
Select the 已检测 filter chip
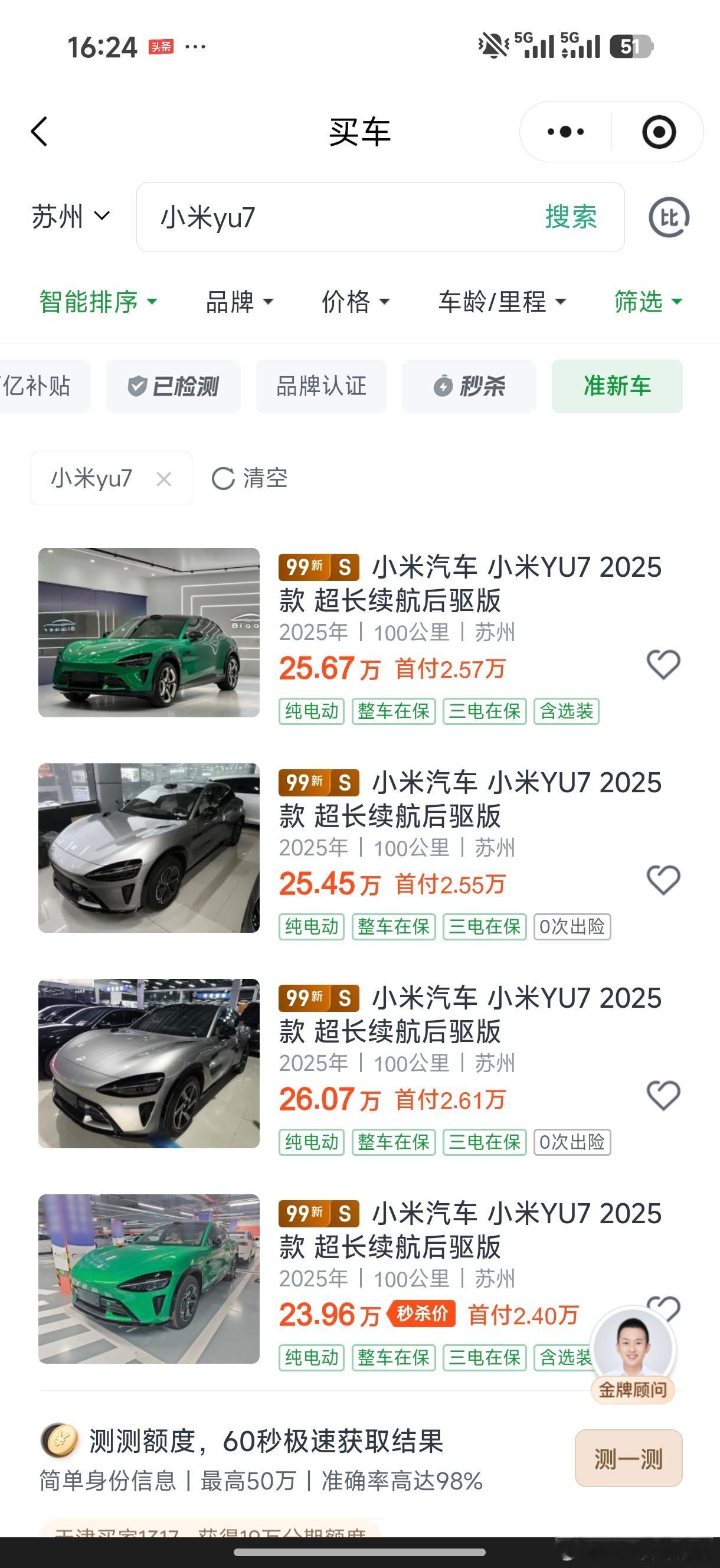[x=174, y=386]
